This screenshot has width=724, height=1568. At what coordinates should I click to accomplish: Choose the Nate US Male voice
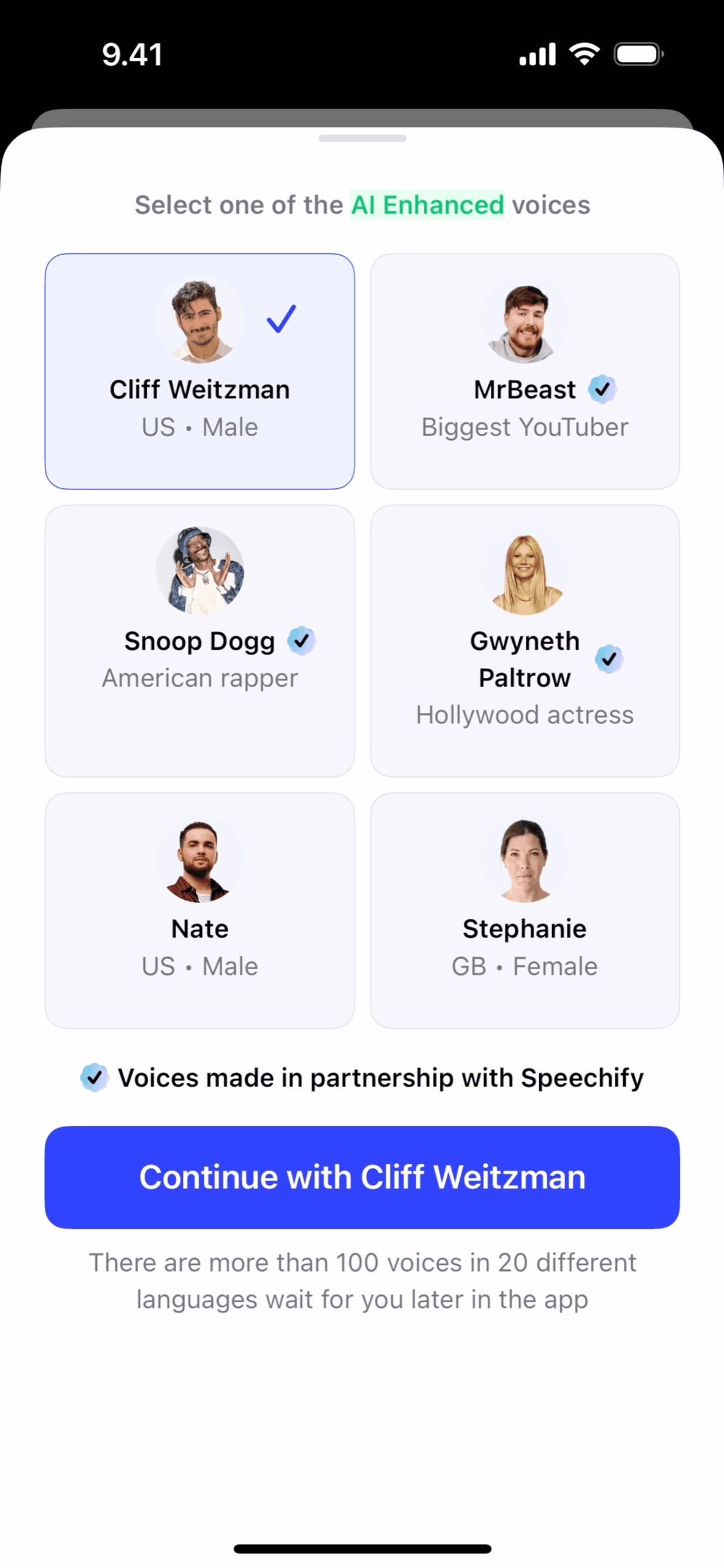tap(199, 910)
